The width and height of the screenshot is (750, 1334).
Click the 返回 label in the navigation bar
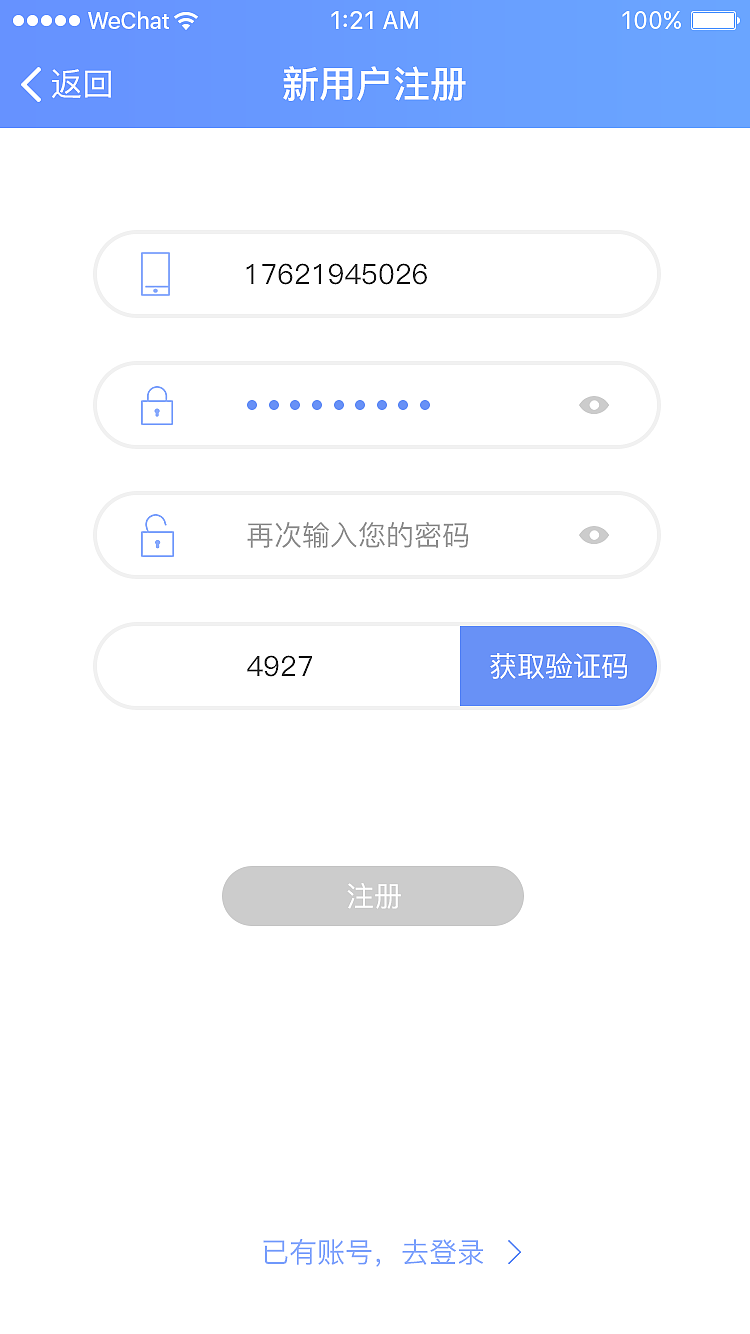[x=80, y=86]
